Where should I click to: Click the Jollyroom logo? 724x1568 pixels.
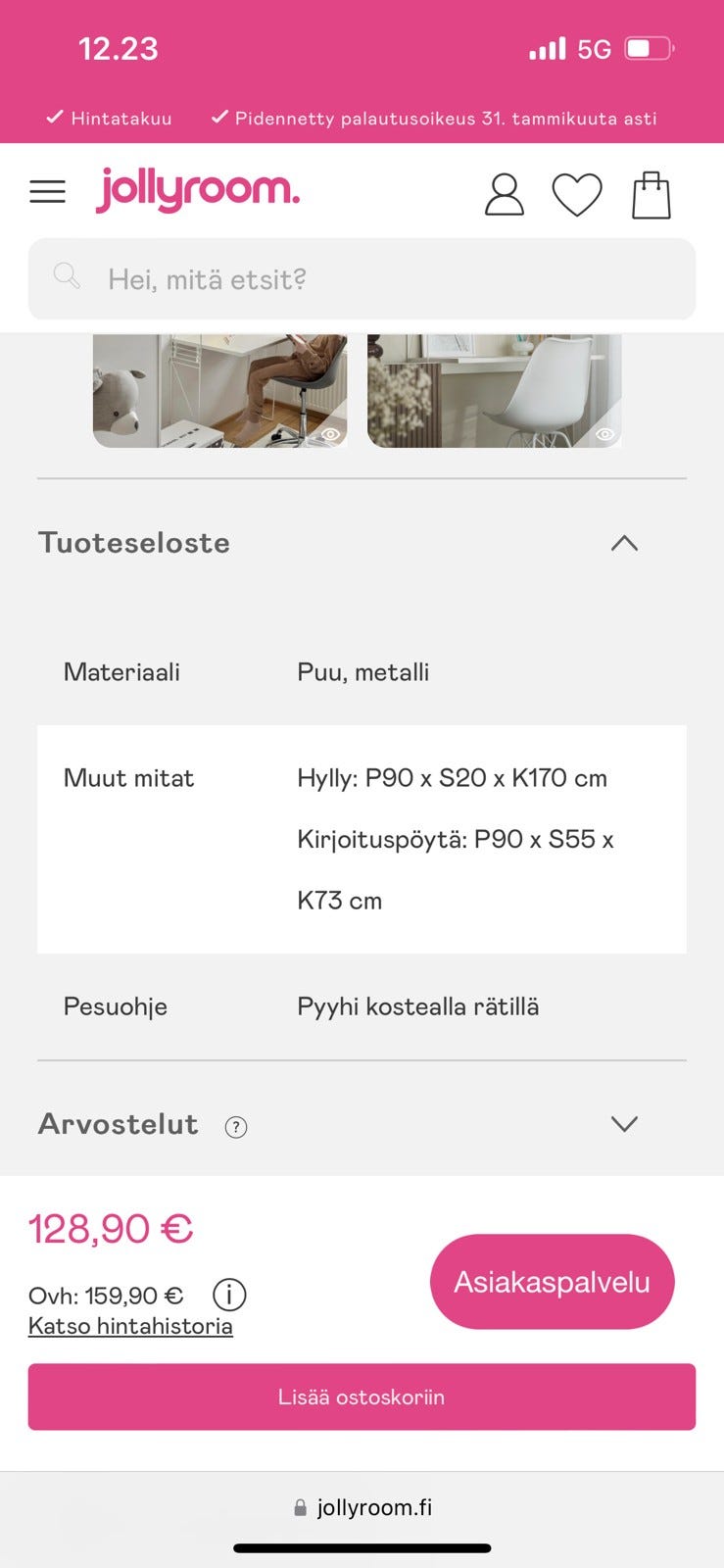196,190
